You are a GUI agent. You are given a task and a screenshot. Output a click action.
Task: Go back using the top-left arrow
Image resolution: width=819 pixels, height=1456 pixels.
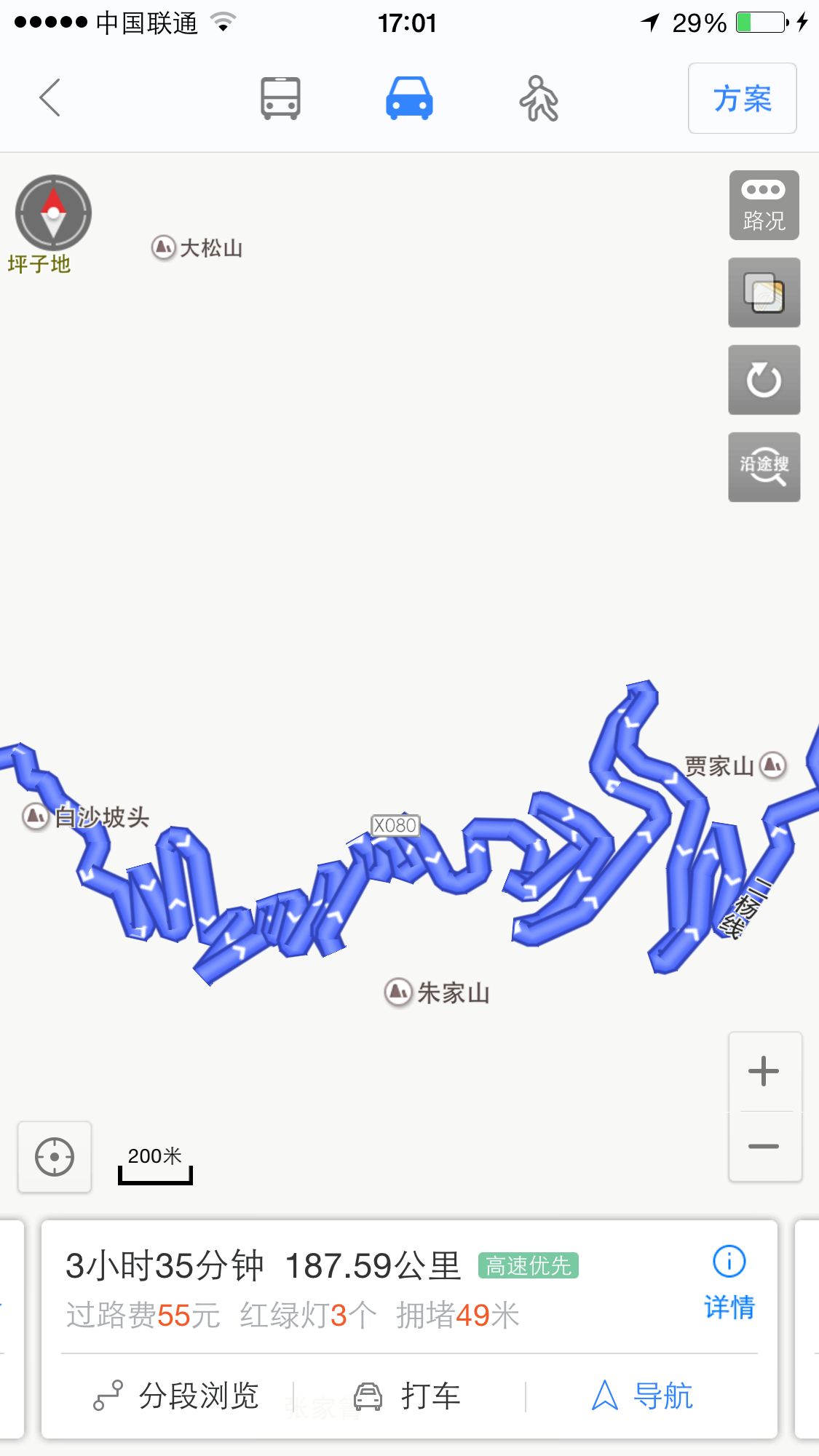tap(50, 98)
